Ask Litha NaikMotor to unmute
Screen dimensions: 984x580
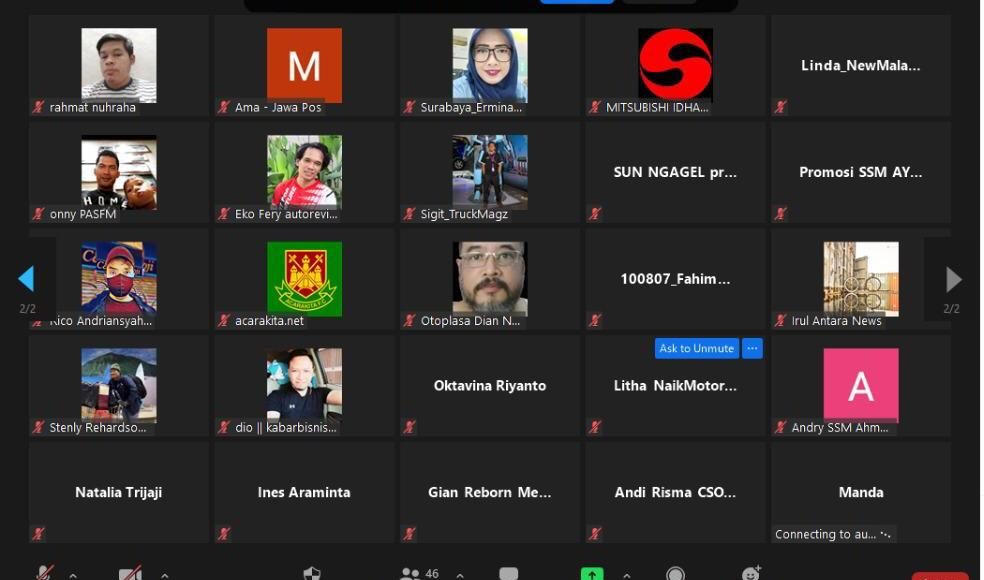696,348
